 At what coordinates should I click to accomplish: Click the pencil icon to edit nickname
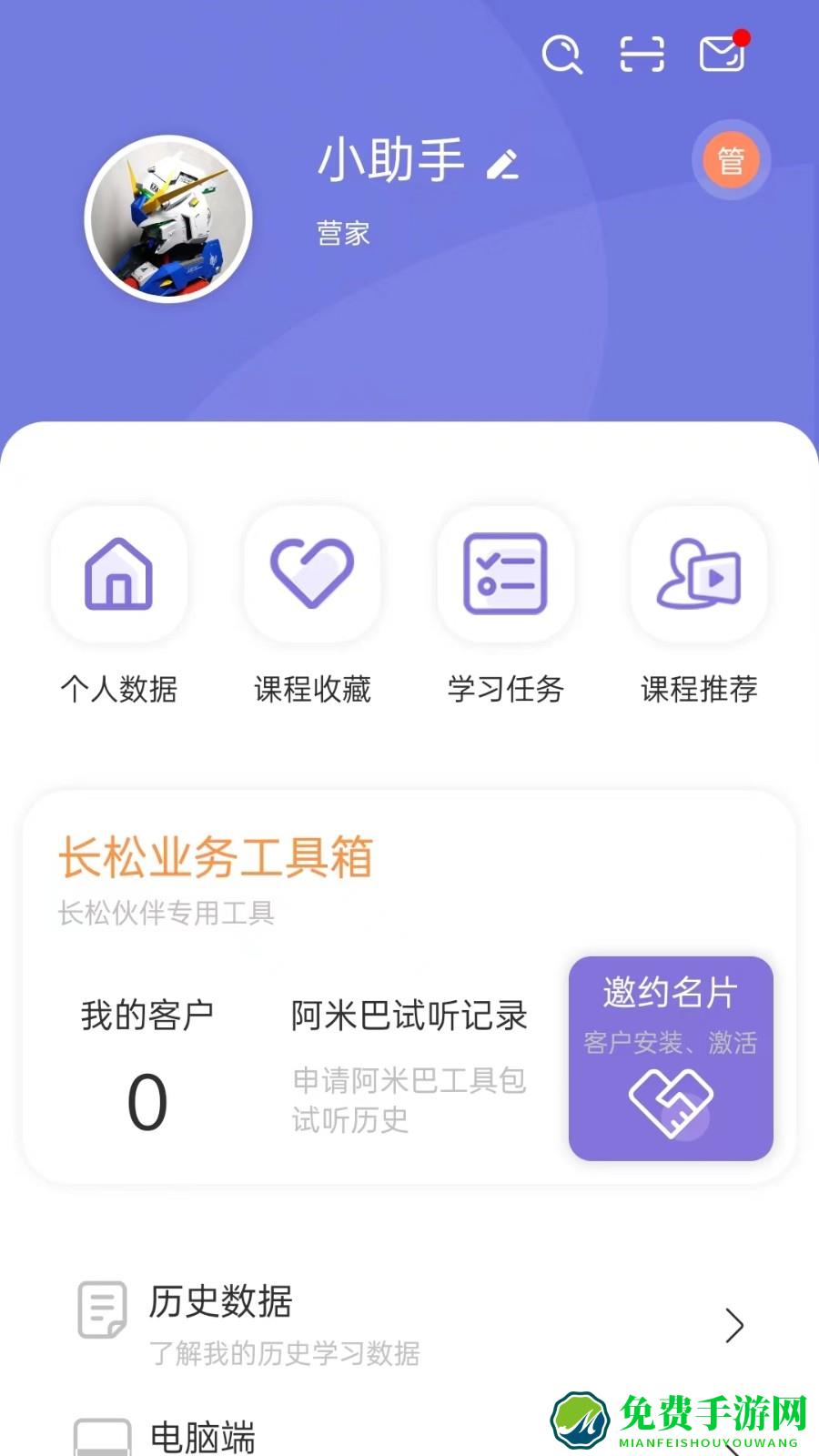pyautogui.click(x=500, y=166)
